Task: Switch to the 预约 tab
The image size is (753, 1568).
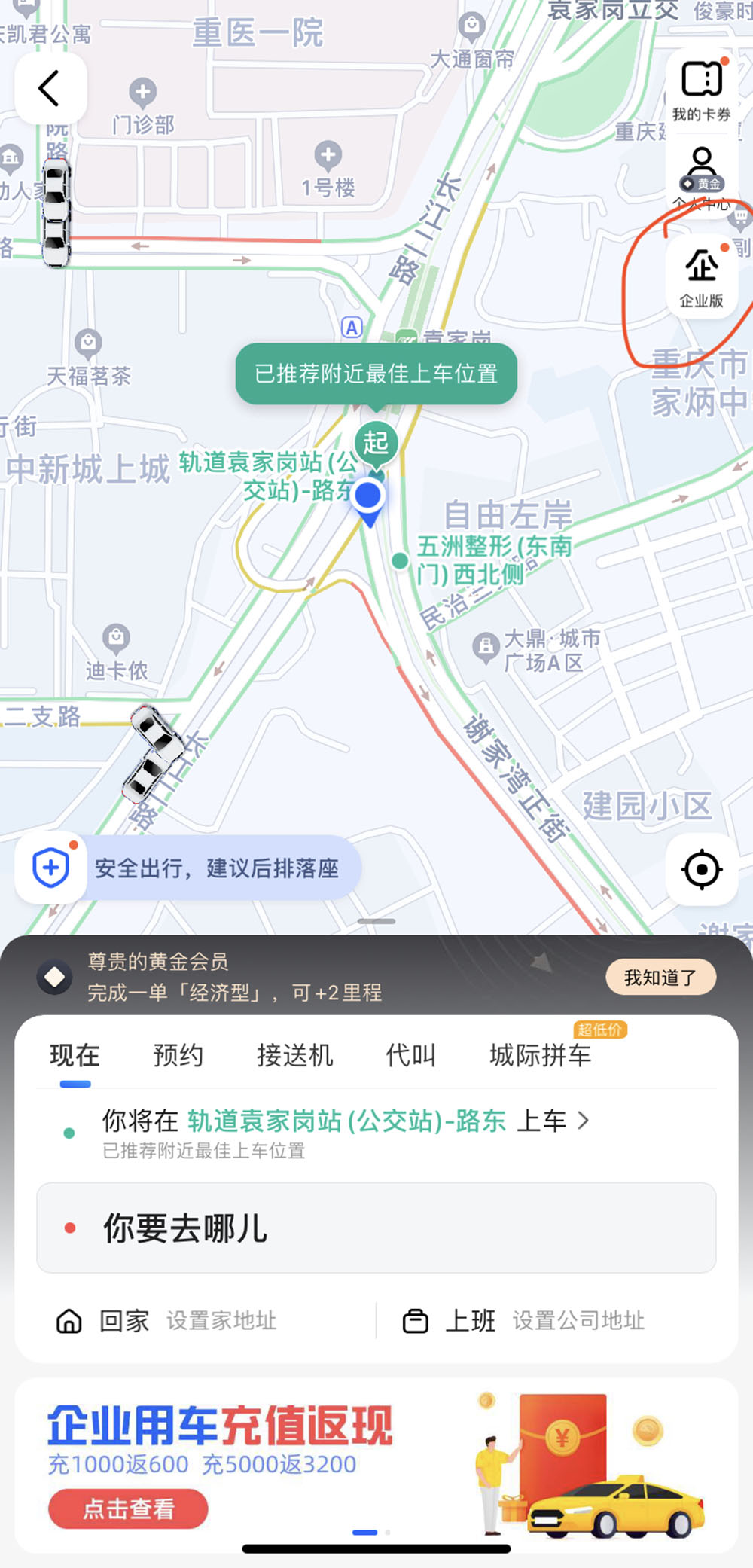Action: point(178,1055)
